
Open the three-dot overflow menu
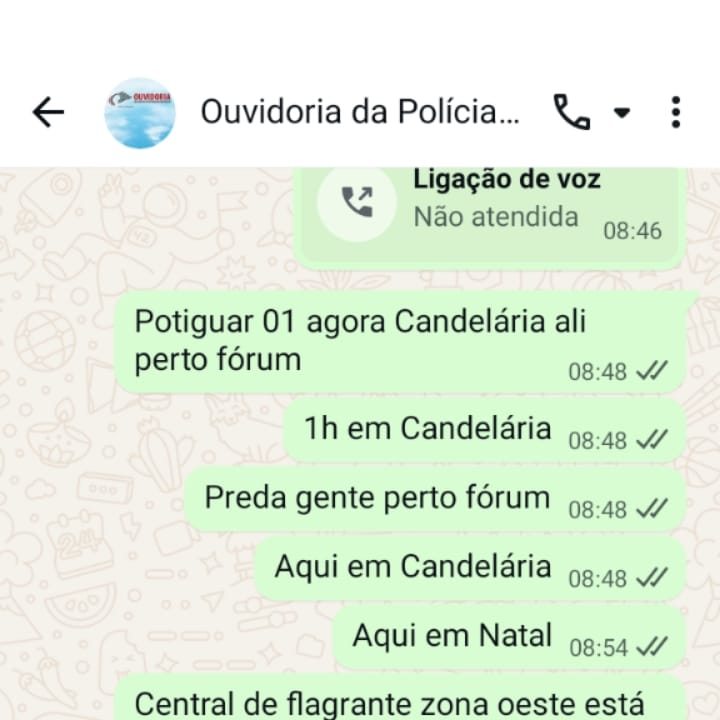[676, 113]
